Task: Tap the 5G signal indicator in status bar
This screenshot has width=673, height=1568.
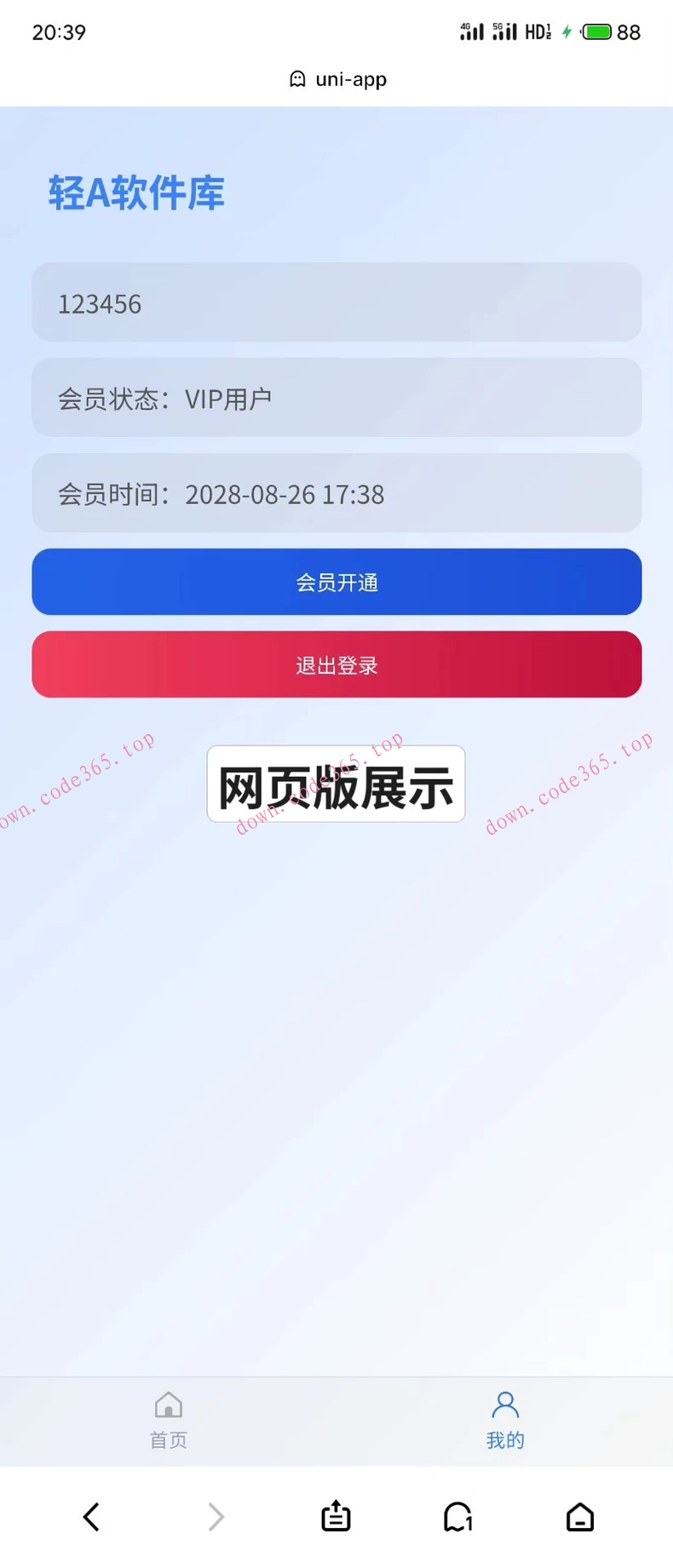Action: click(503, 31)
